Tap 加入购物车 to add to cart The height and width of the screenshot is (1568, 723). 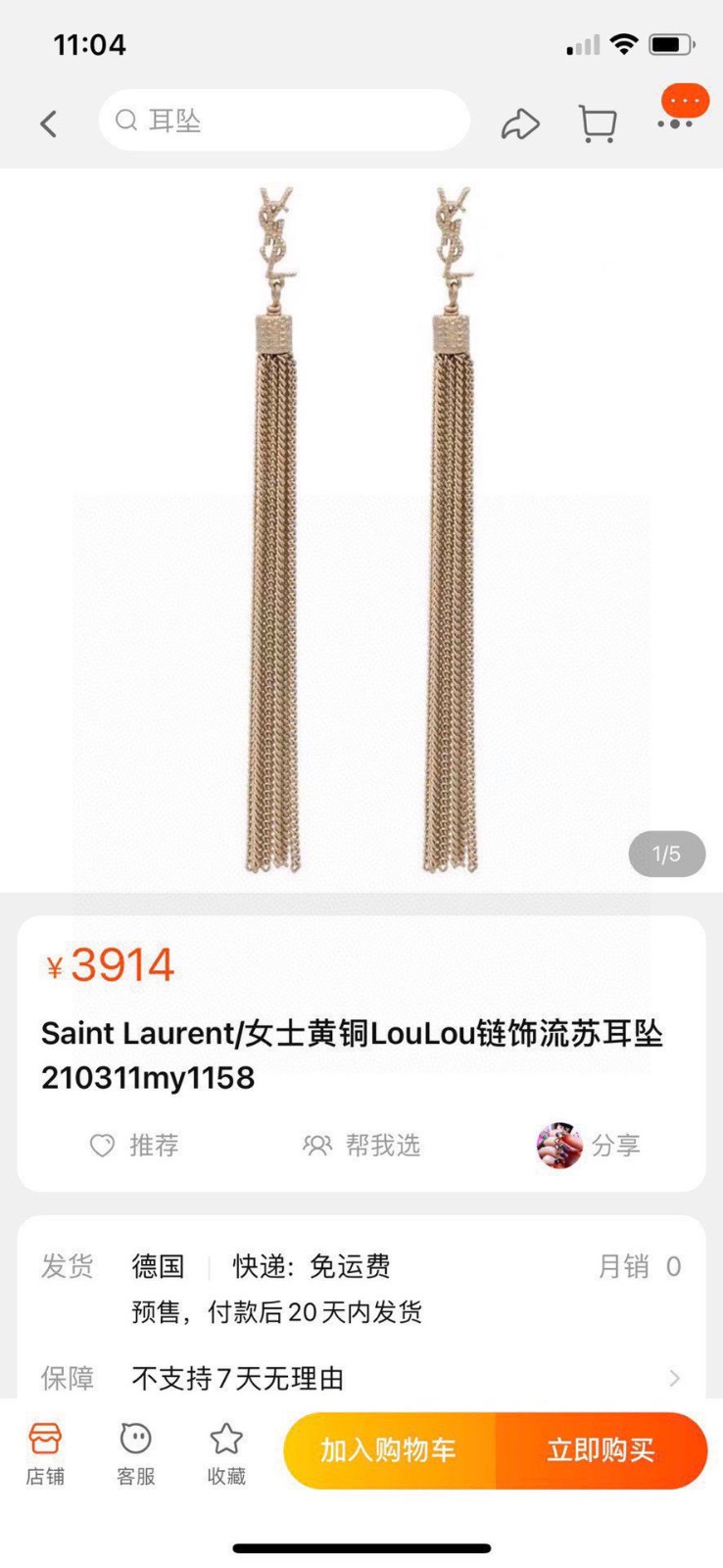(x=389, y=1450)
